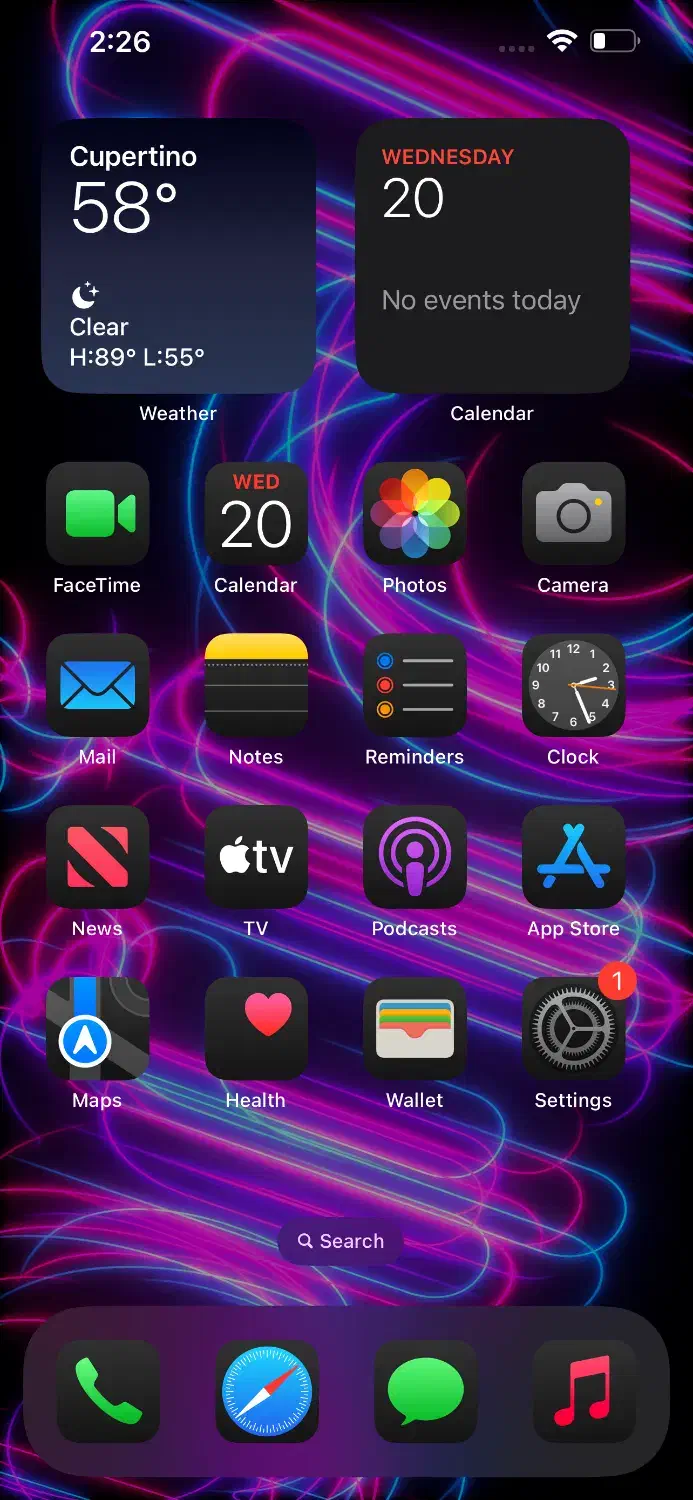The image size is (693, 1500).
Task: Launch the Apple TV app
Action: [x=256, y=857]
